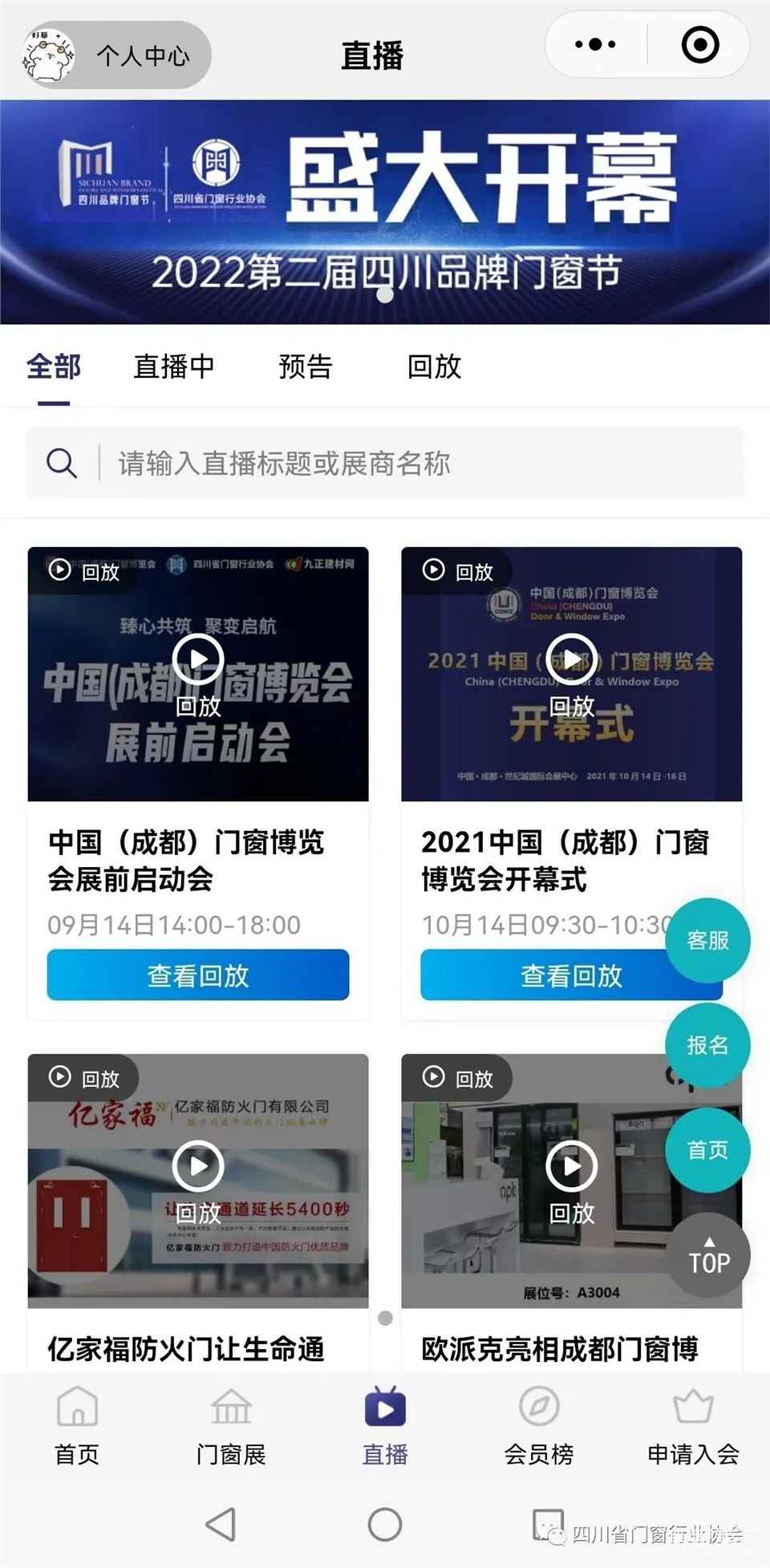Screen dimensions: 770x1568
Task: Tap the 报名 floating button
Action: pos(707,1045)
